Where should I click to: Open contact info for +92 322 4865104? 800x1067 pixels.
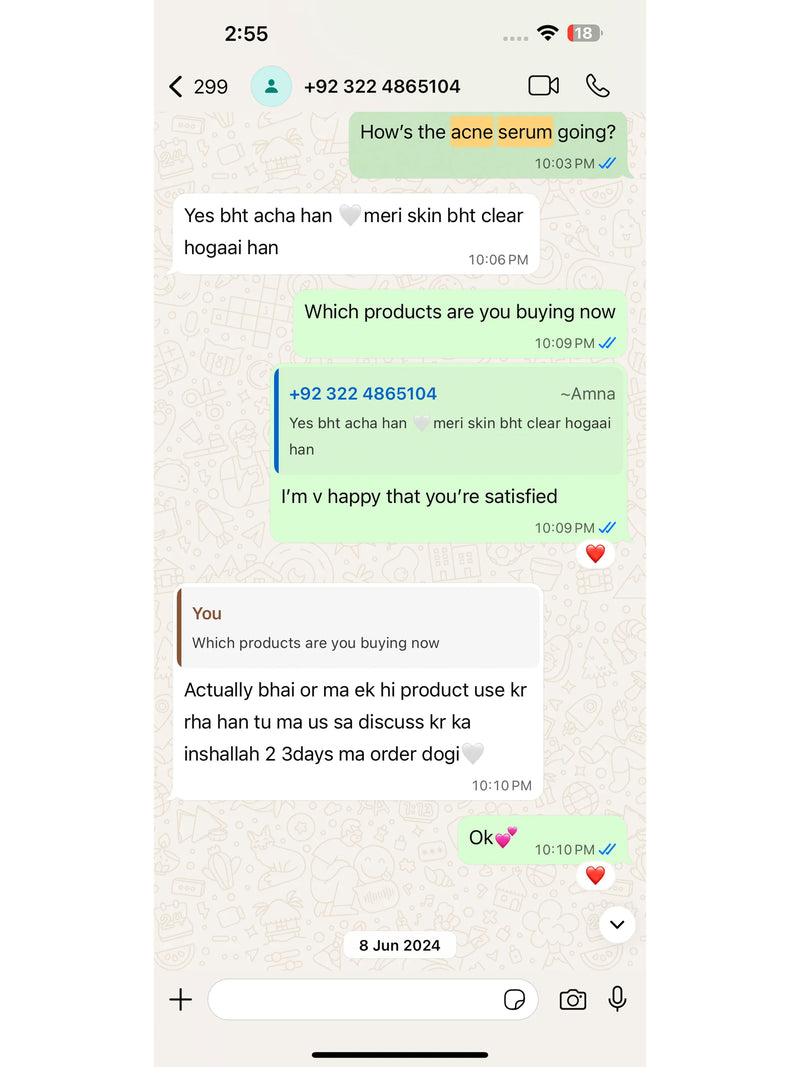(x=381, y=86)
